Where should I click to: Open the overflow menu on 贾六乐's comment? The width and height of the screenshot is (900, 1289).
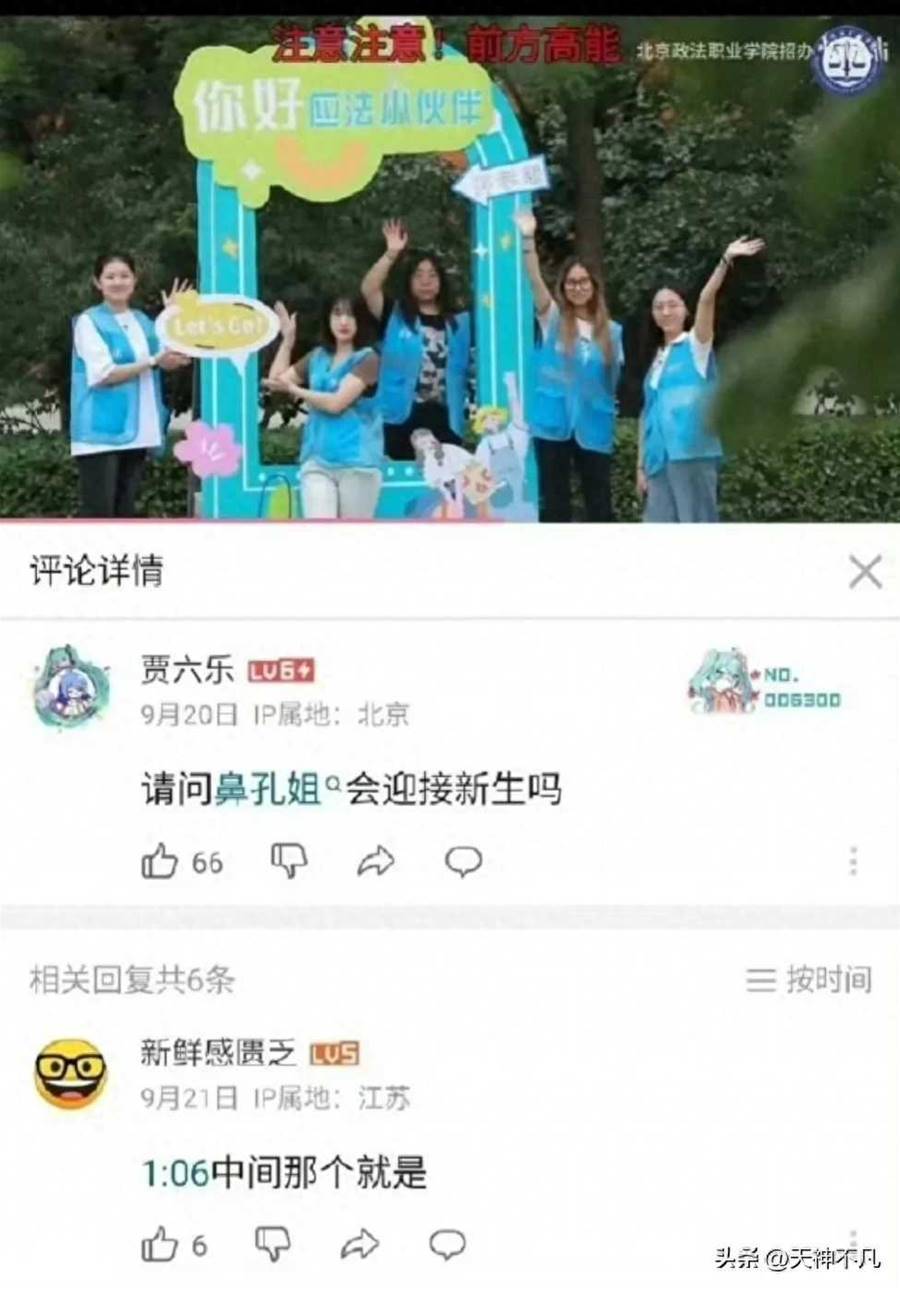click(x=853, y=861)
